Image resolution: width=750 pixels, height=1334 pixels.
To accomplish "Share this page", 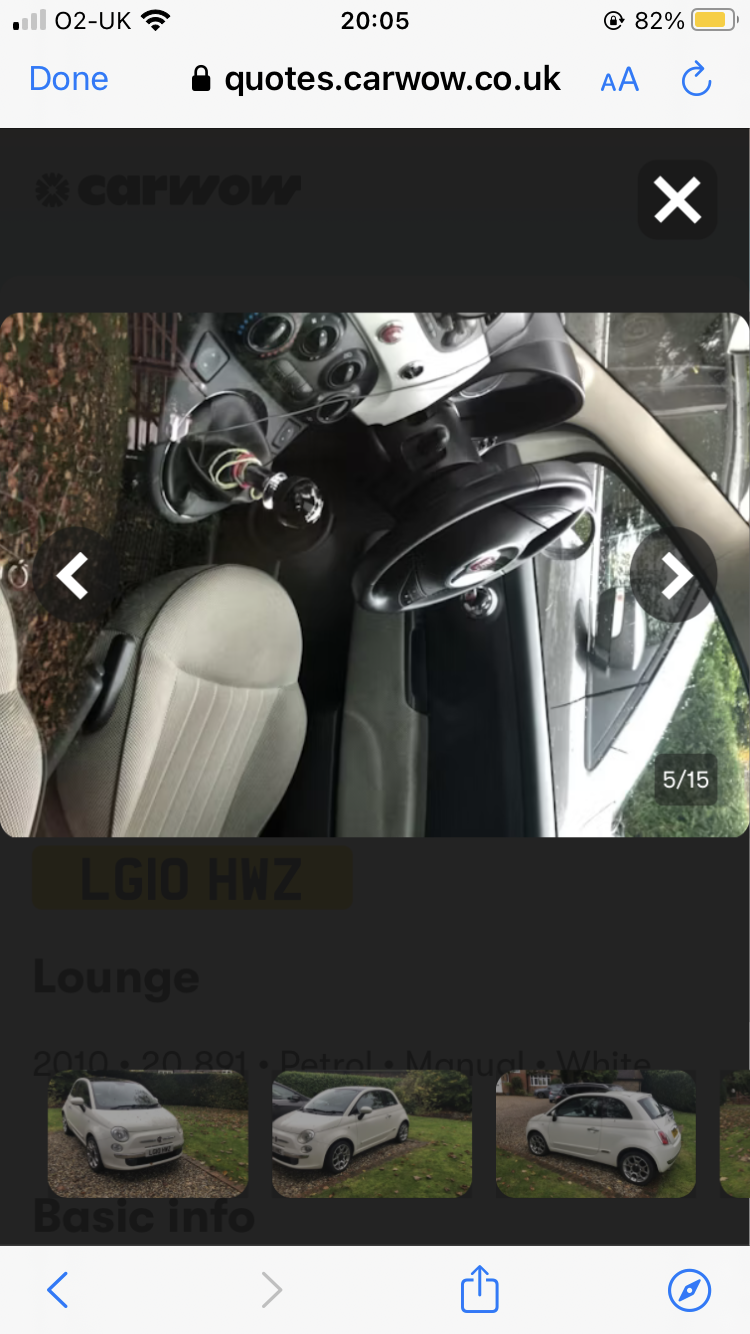I will tap(479, 1288).
